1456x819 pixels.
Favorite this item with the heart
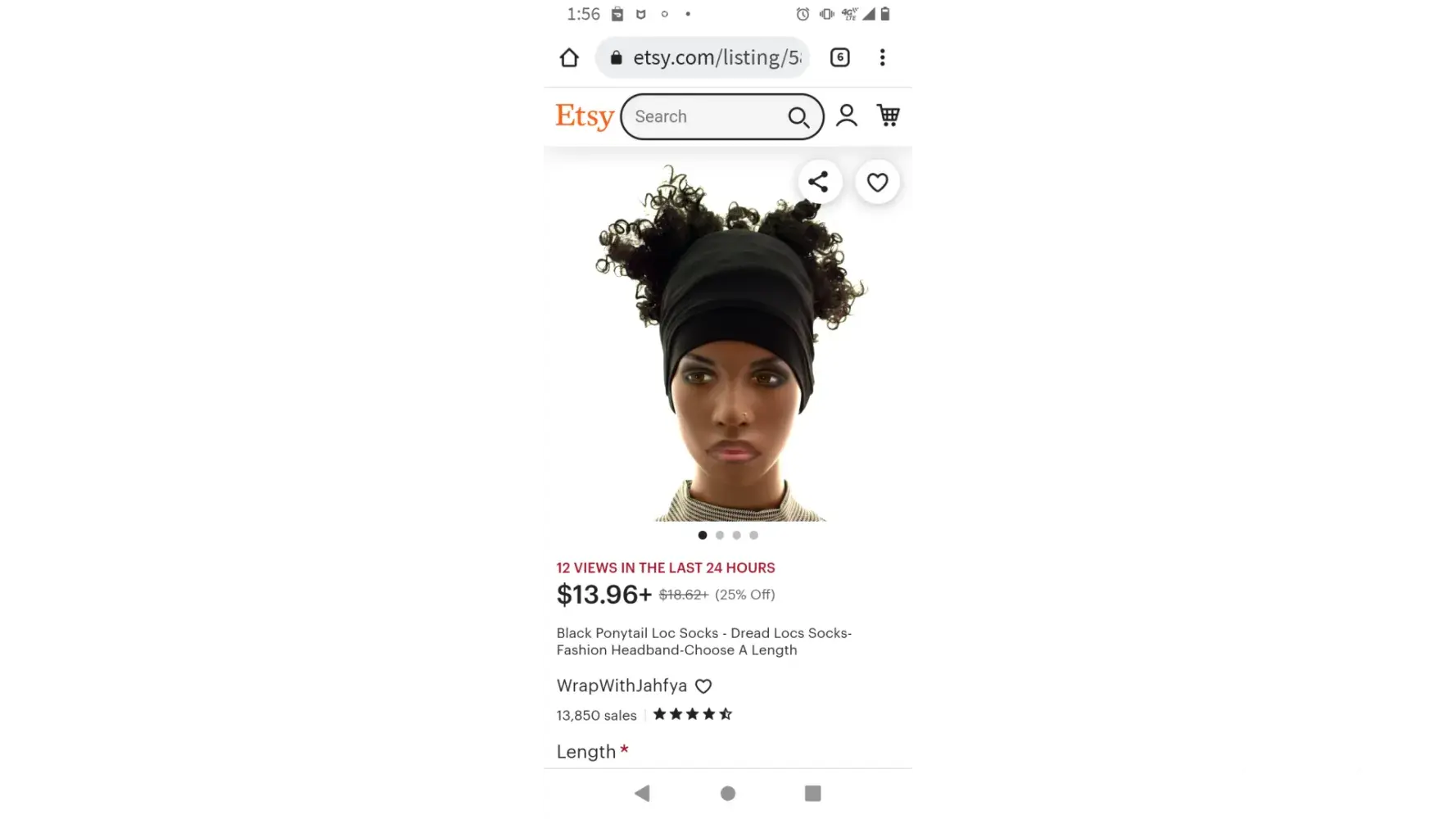point(877,182)
